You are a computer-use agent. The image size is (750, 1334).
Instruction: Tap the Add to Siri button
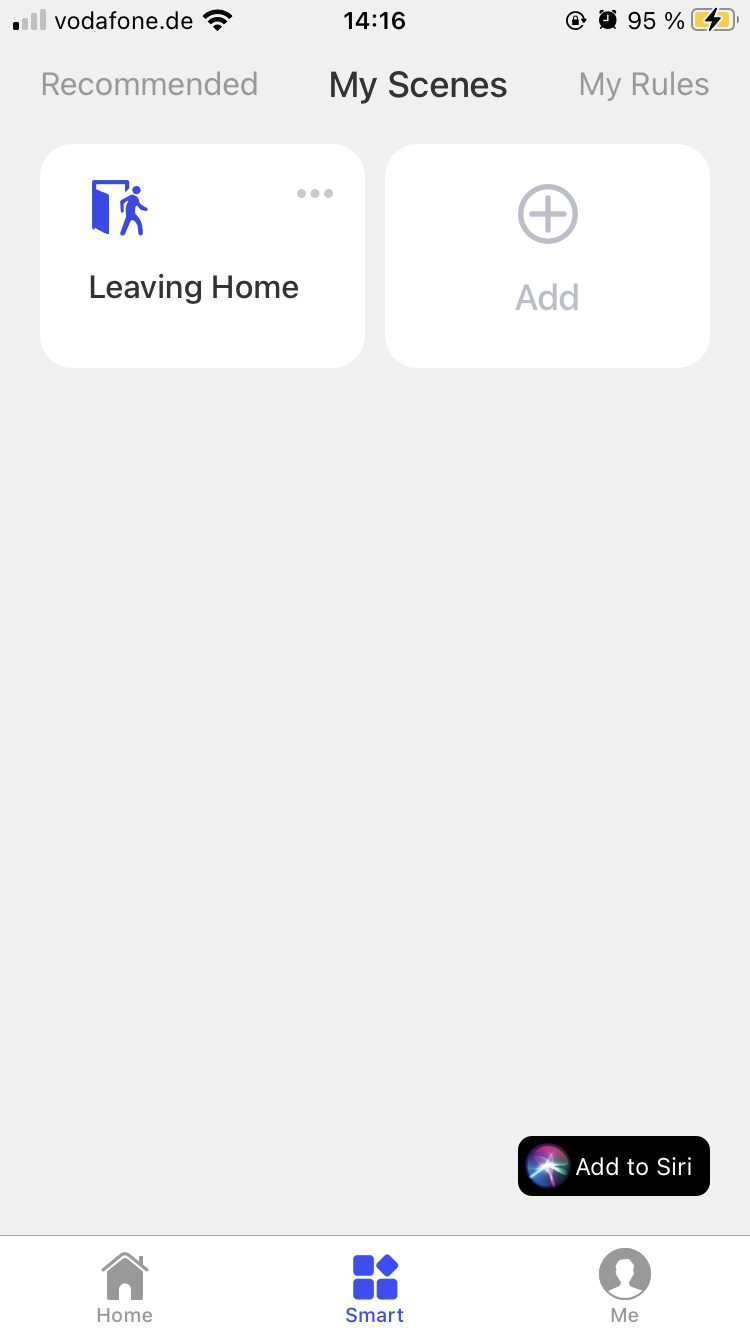[613, 1166]
